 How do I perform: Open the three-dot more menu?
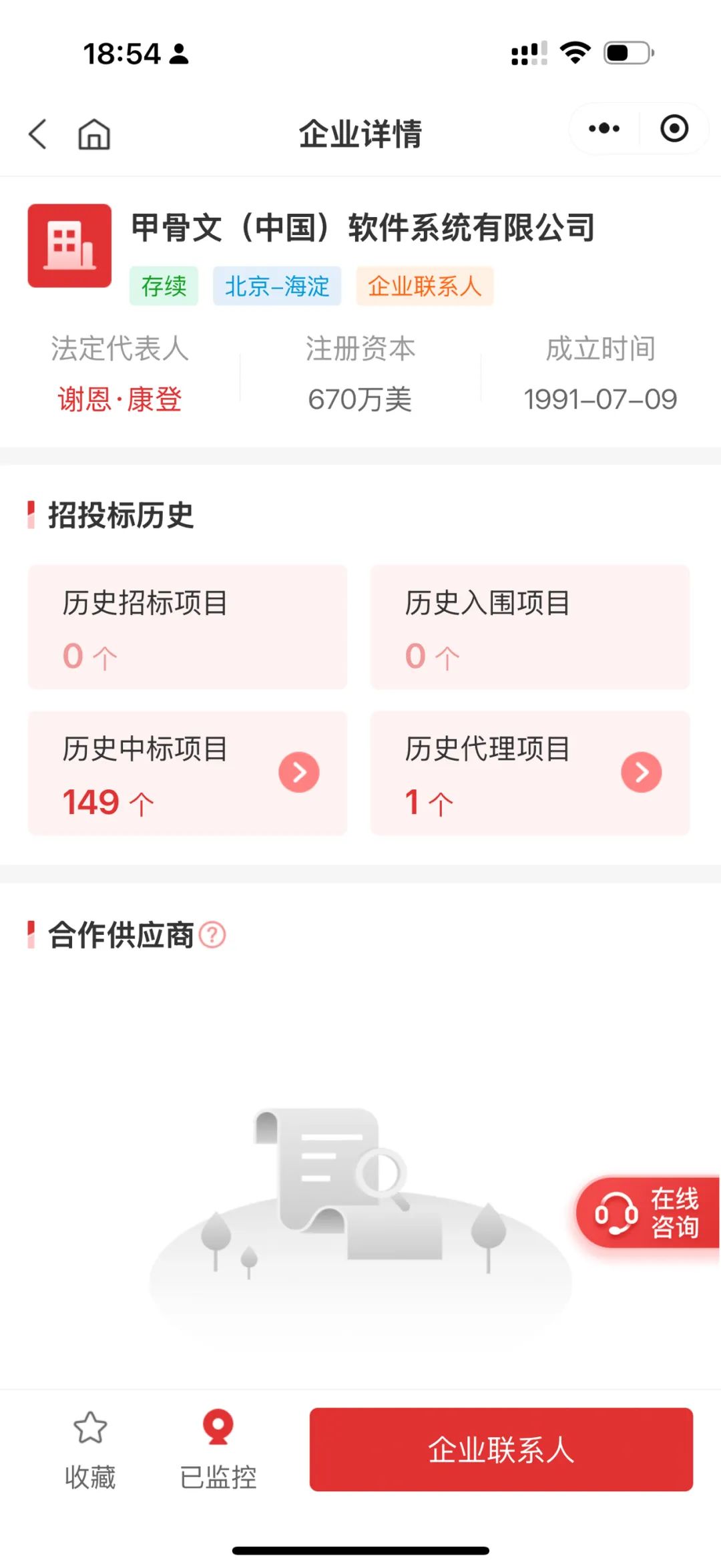click(604, 128)
